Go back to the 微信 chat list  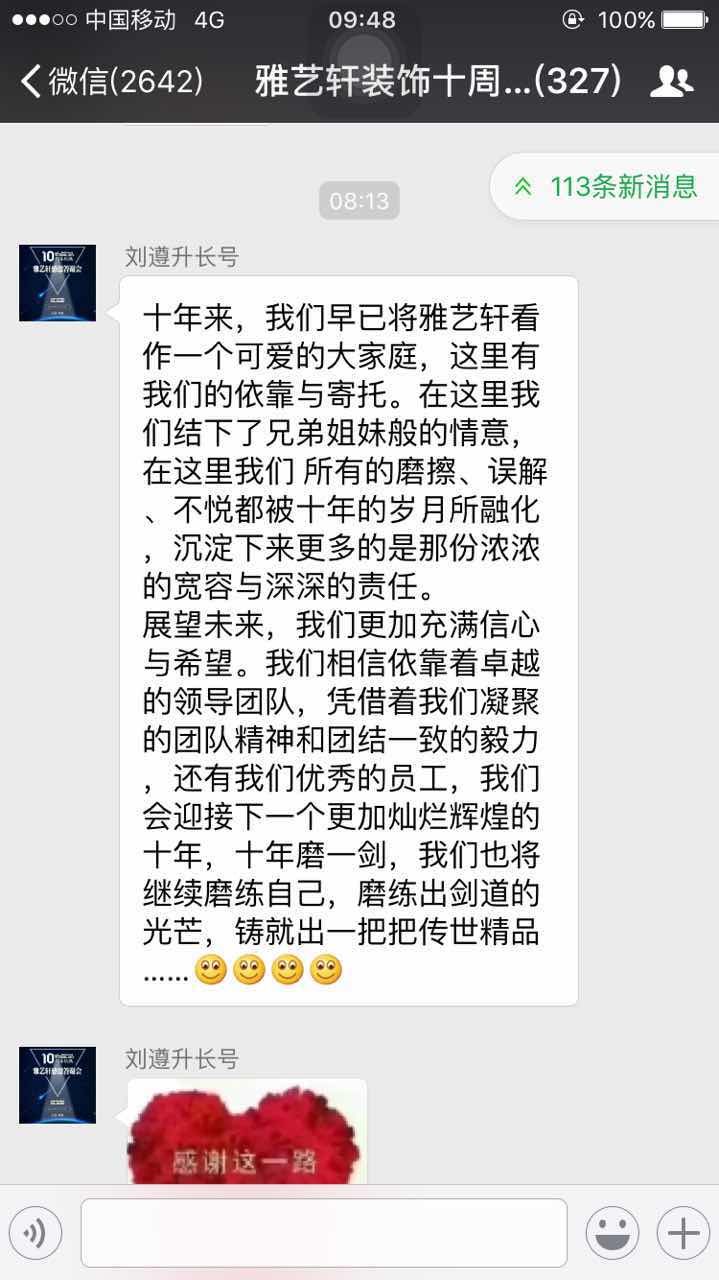pos(111,81)
